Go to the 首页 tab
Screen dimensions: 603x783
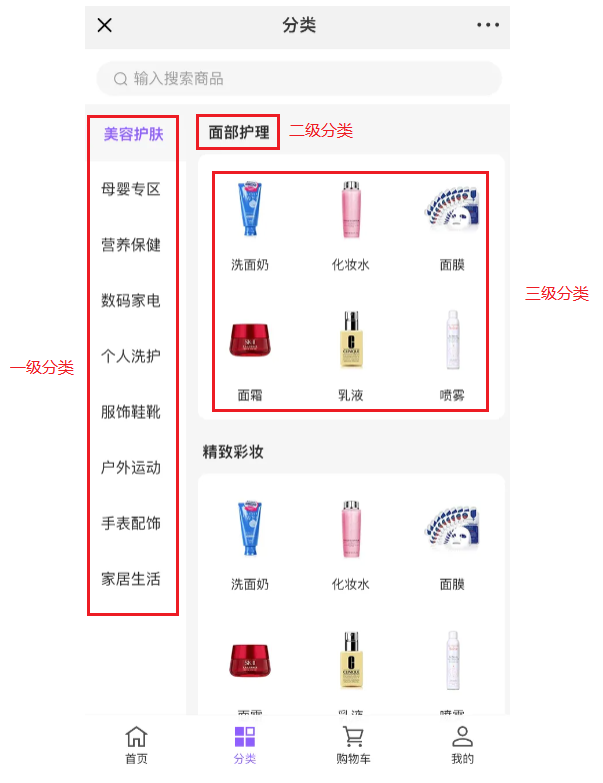(x=136, y=745)
